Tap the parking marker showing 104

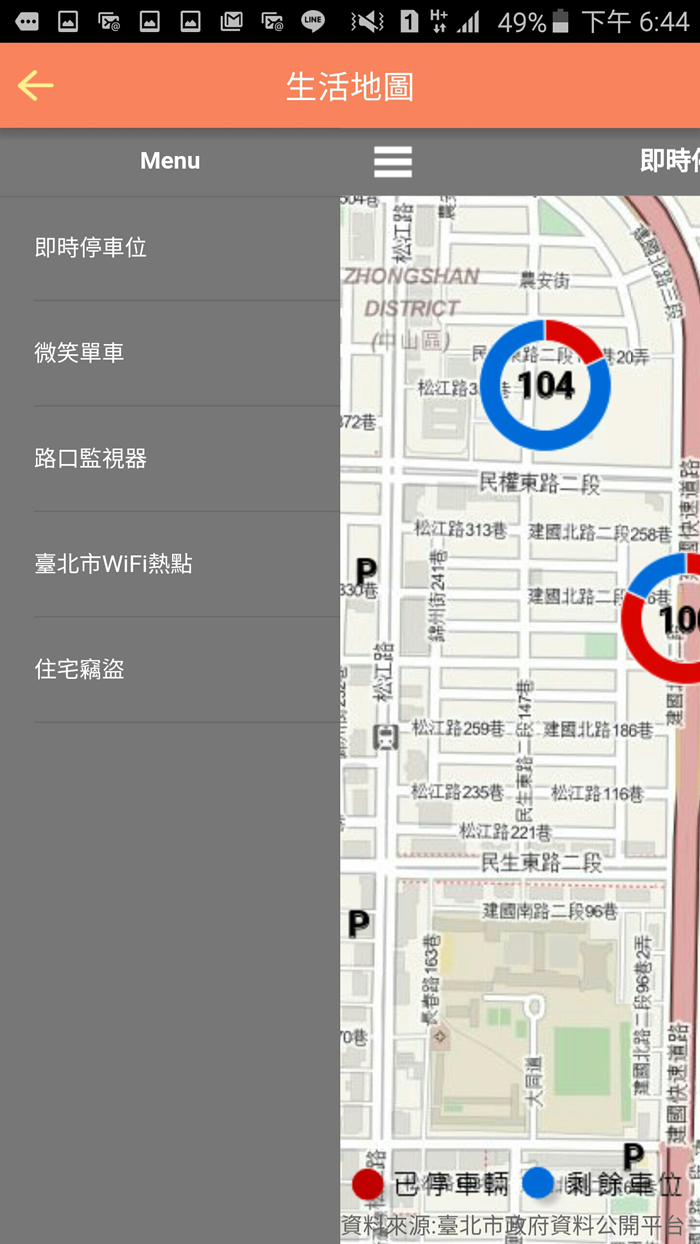pos(545,385)
